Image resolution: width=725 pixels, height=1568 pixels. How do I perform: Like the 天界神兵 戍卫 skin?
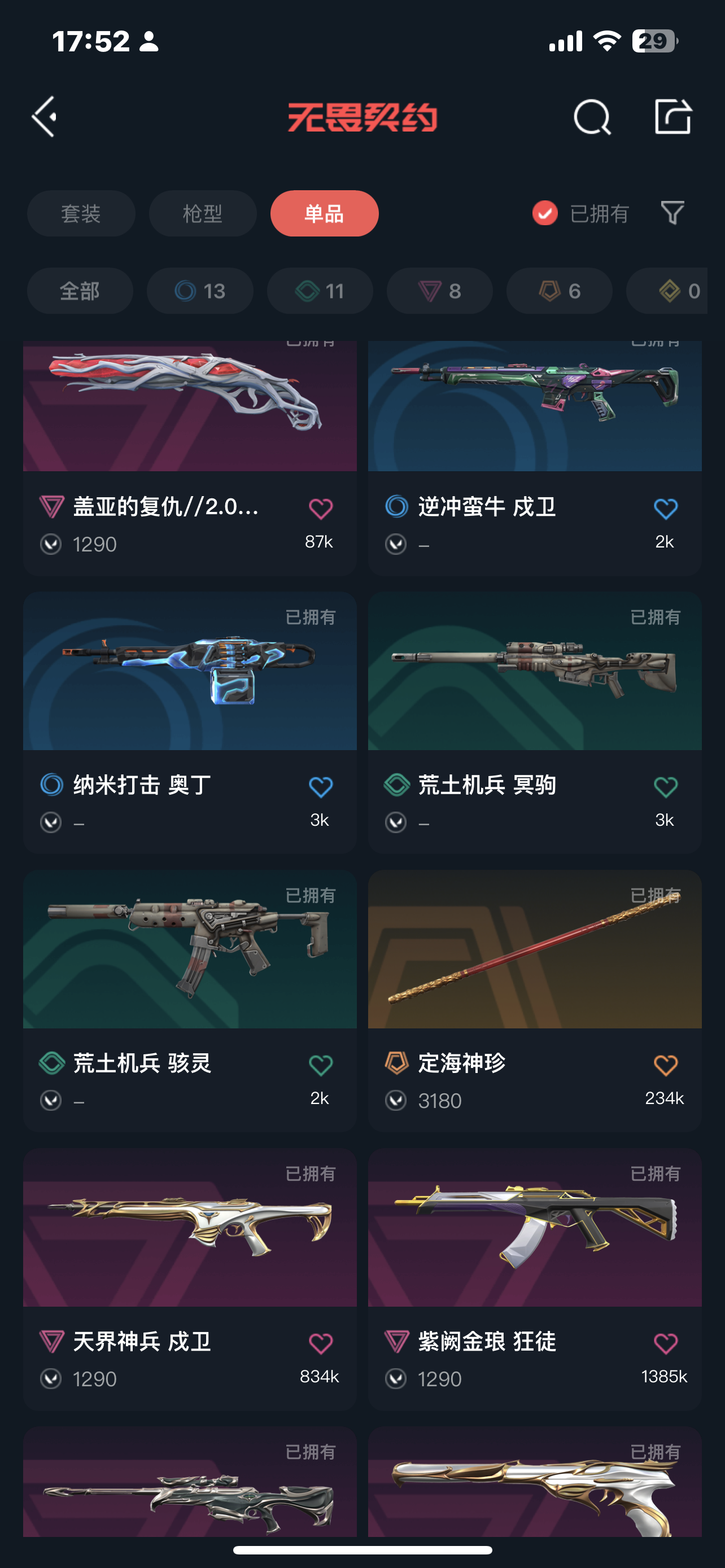(320, 1343)
